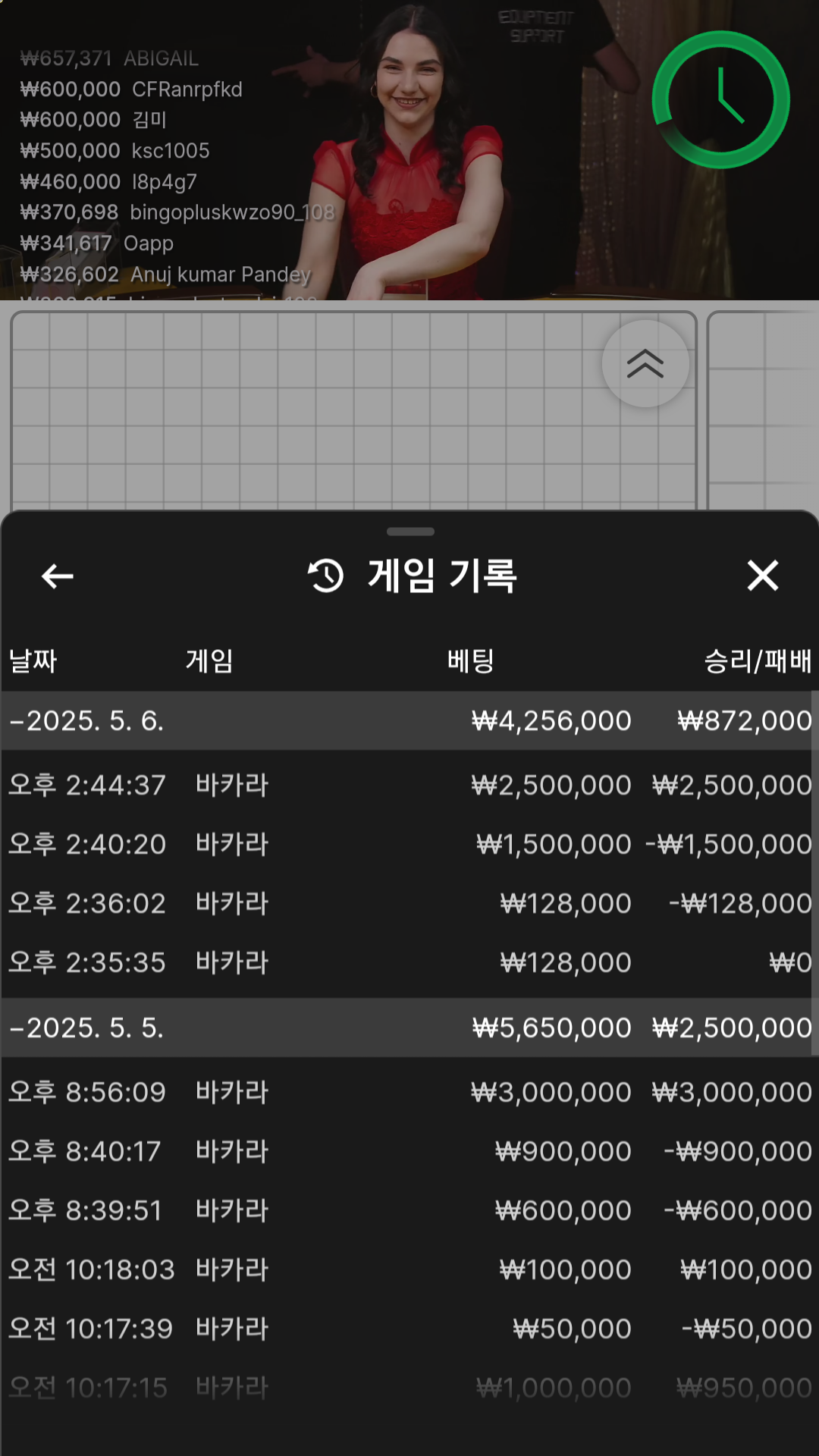819x1456 pixels.
Task: Open the 오후 2:44:37 바카라 record
Action: pyautogui.click(x=409, y=785)
